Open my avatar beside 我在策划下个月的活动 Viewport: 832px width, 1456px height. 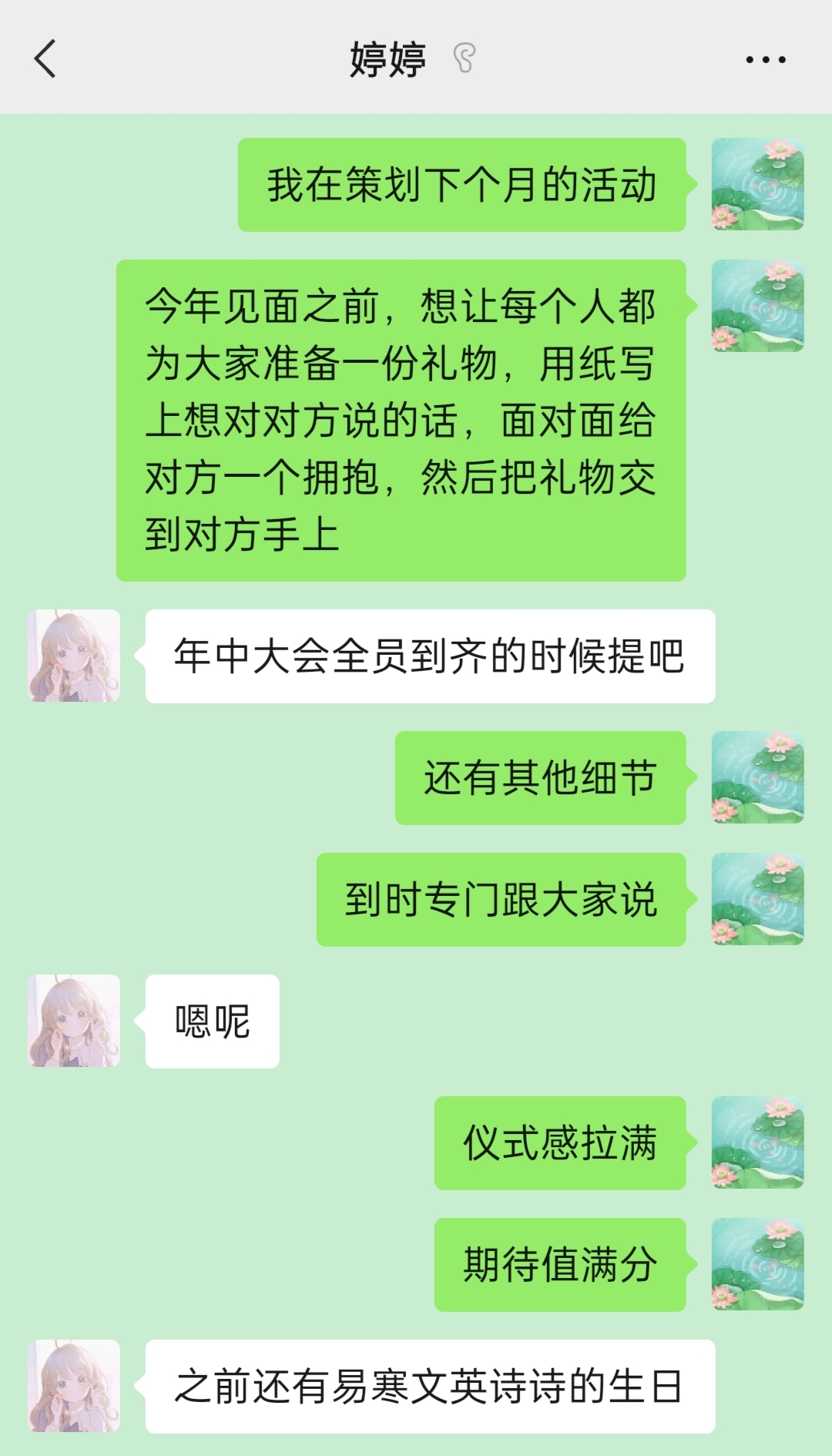[757, 184]
